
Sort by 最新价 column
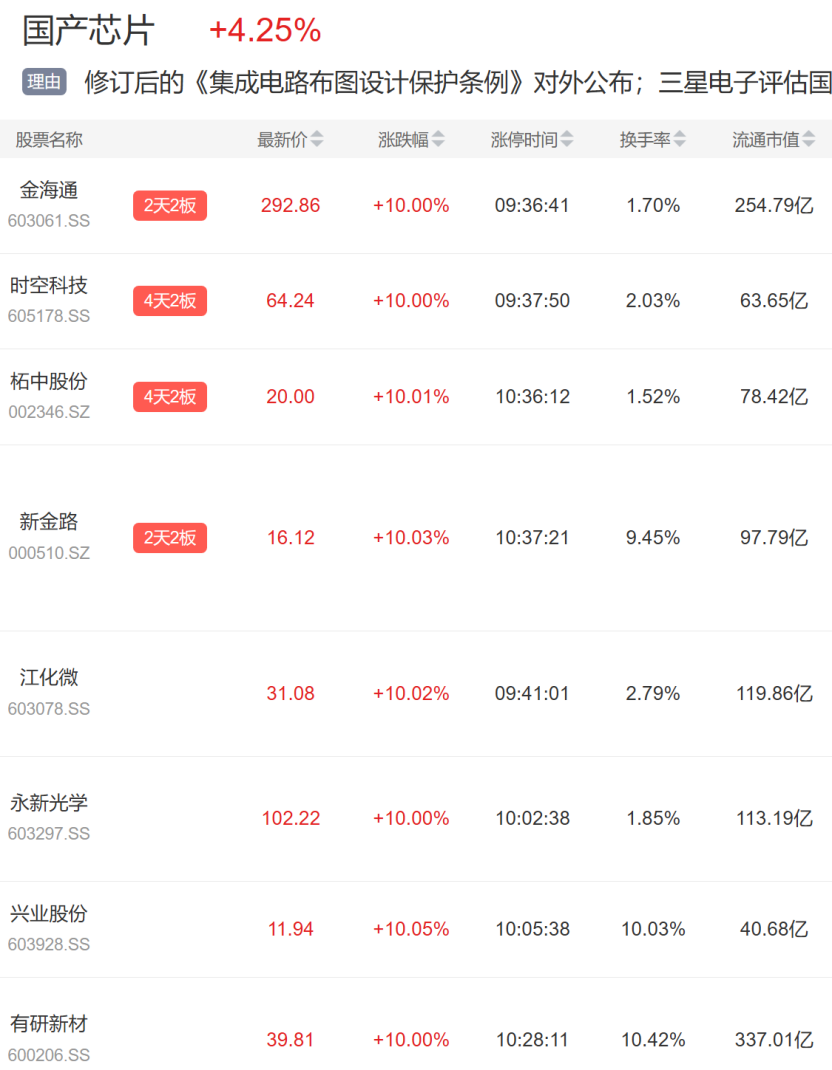point(290,140)
